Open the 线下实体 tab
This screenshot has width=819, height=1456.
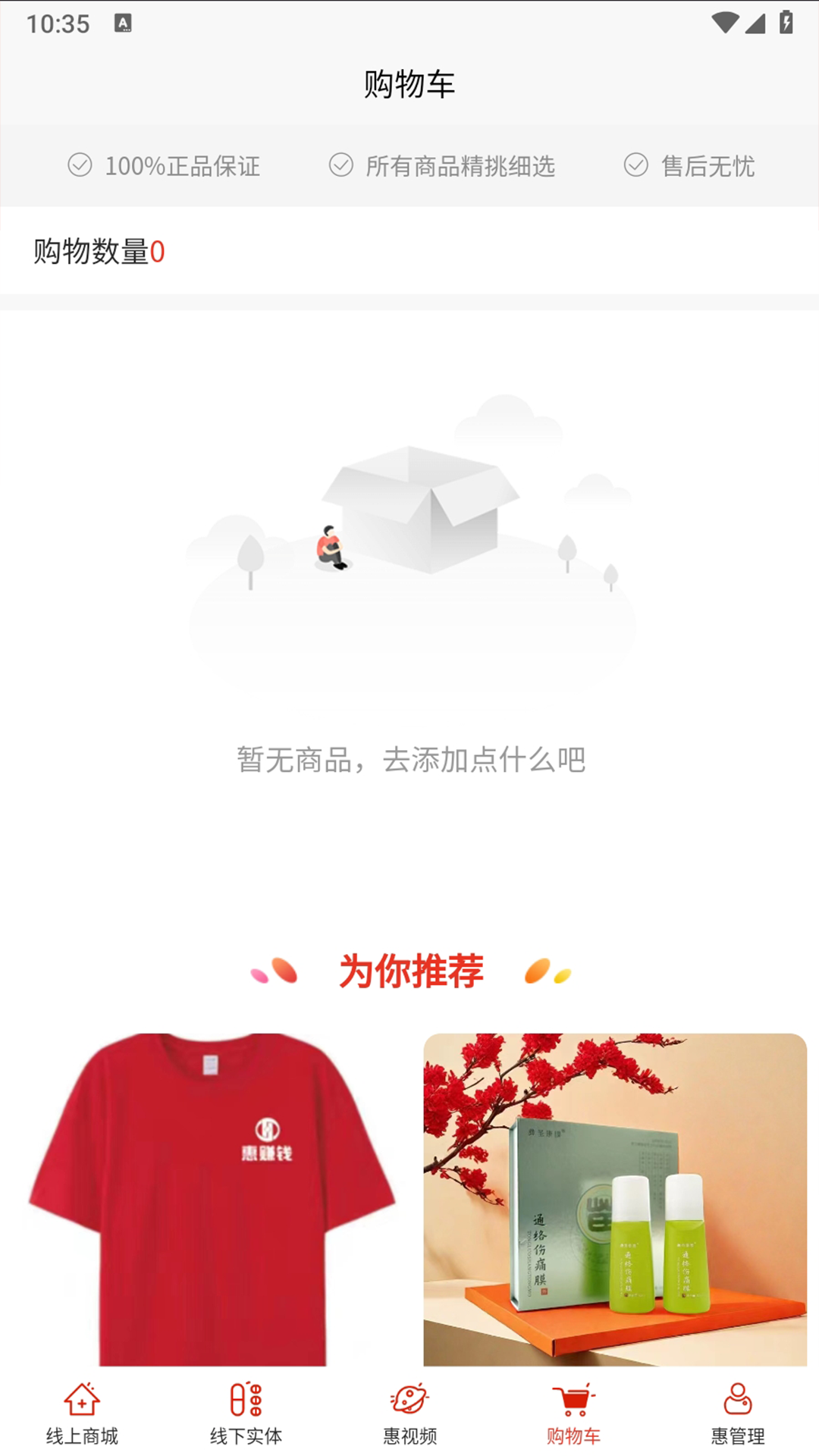click(246, 1414)
